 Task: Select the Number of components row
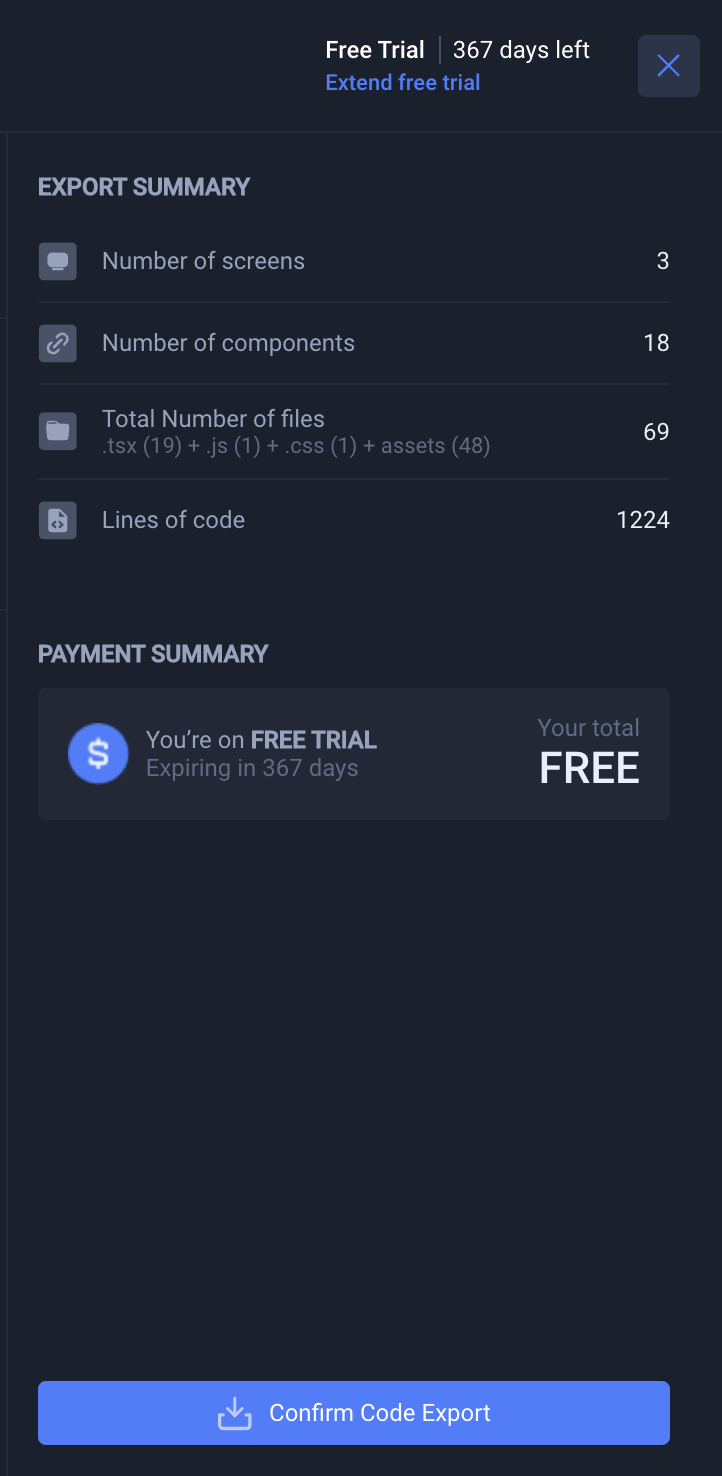pos(227,343)
